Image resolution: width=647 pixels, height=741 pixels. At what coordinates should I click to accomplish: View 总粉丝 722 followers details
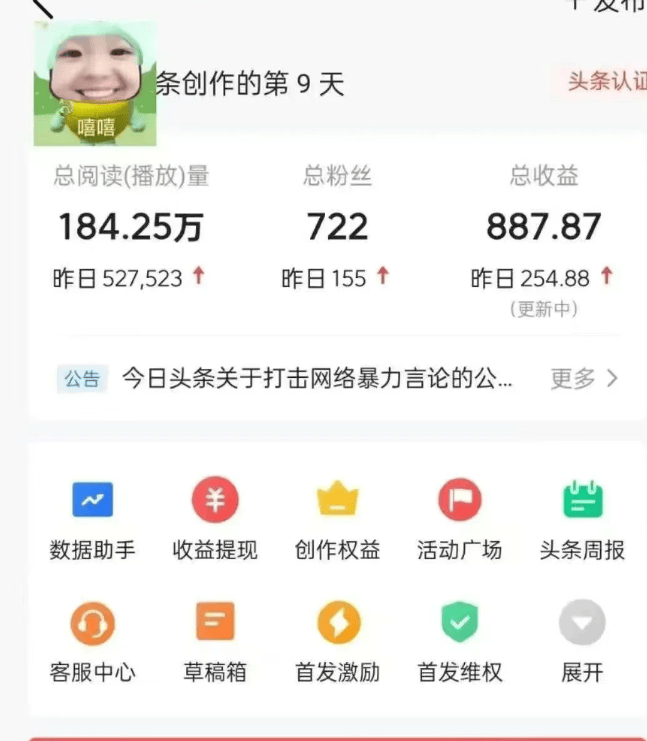[337, 227]
